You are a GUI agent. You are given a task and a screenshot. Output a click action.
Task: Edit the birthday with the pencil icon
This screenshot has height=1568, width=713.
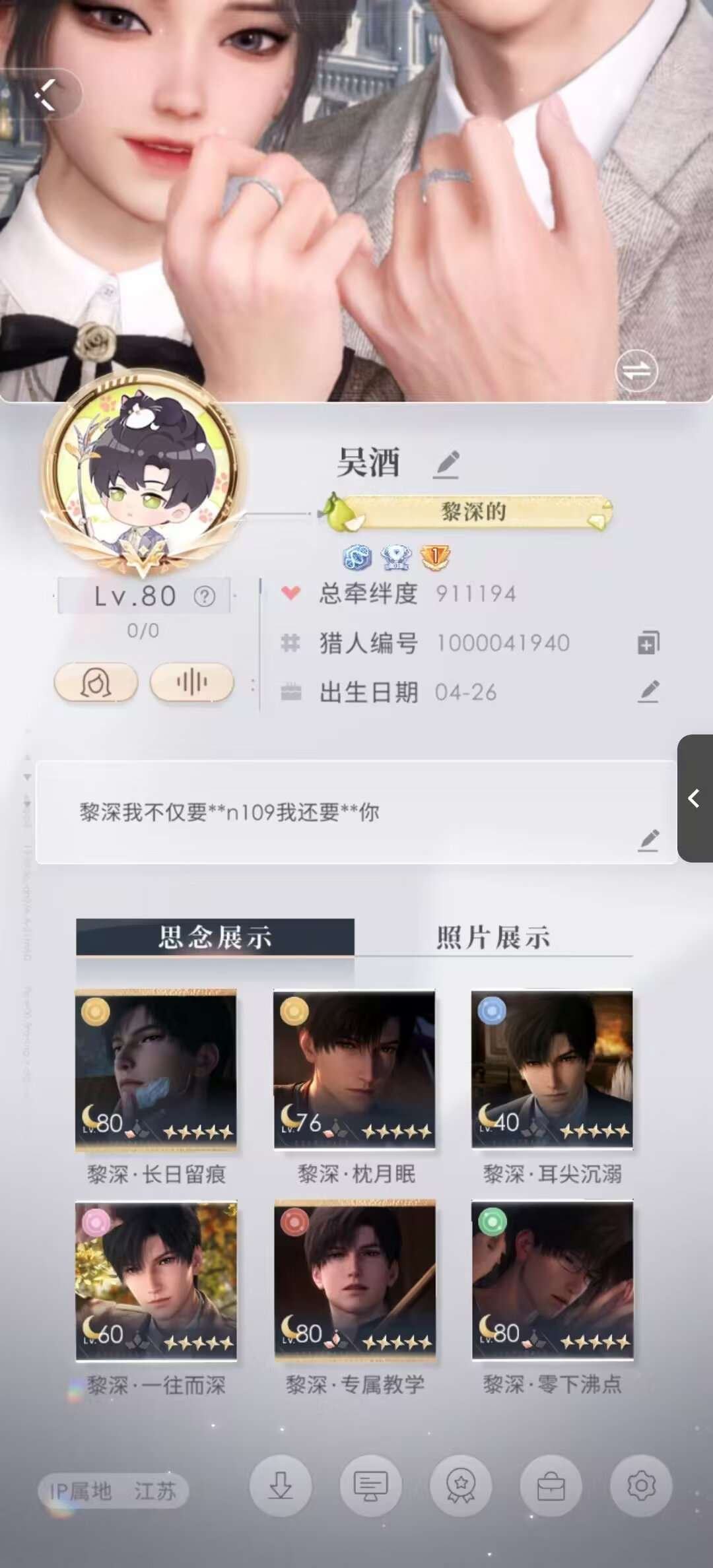click(x=649, y=692)
